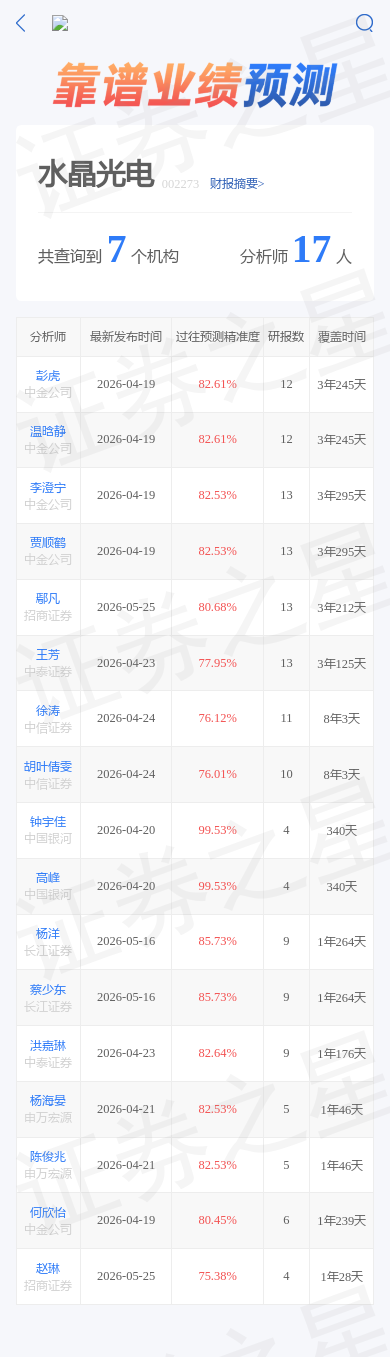View analyst 李澄宁's page
Screen dimensions: 390x1357
click(48, 488)
